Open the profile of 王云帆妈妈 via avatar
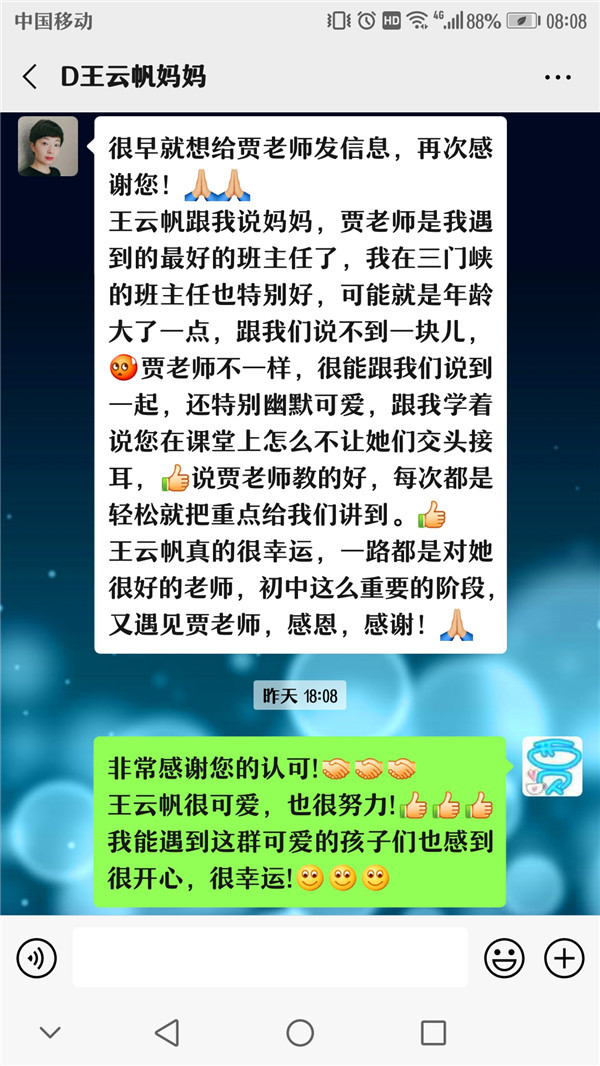This screenshot has height=1066, width=600. click(48, 146)
